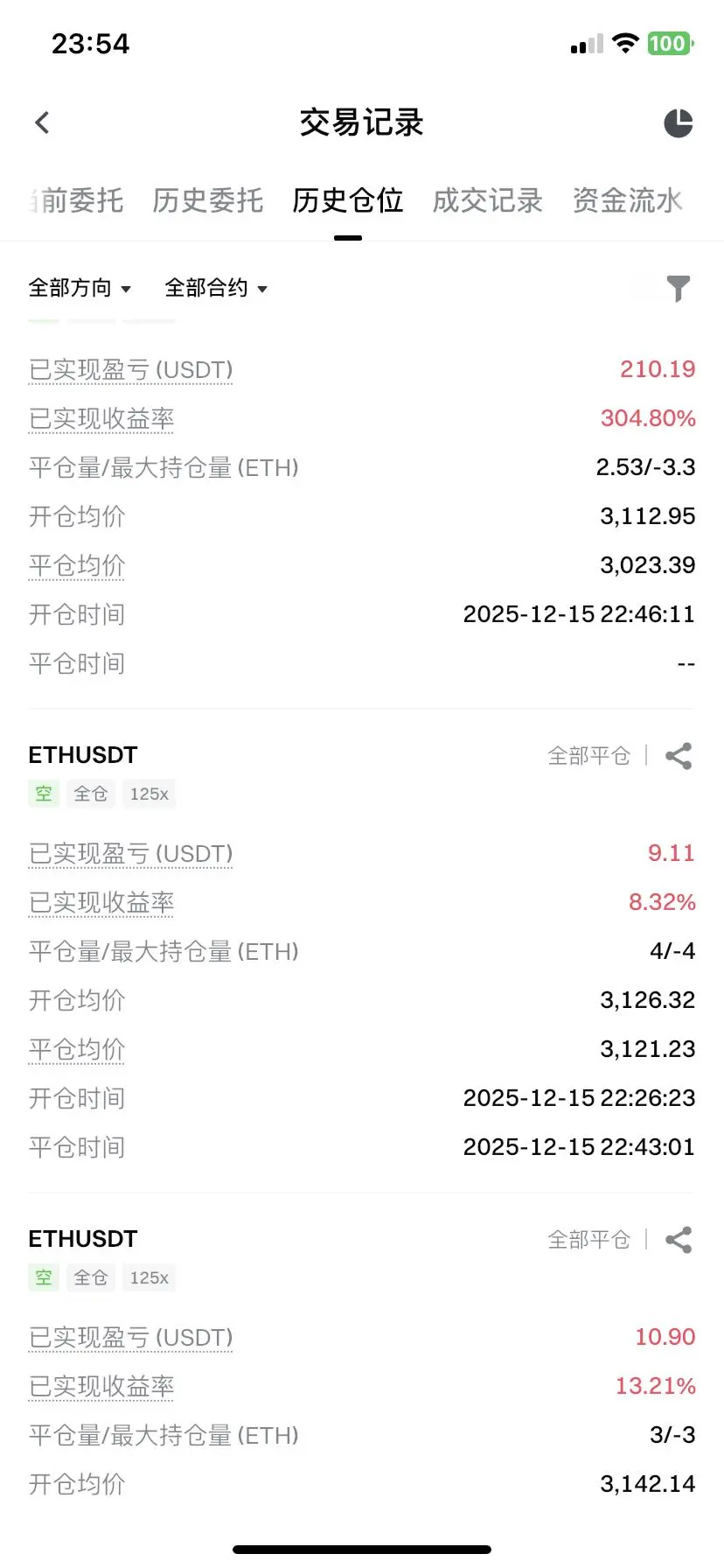Screen dimensions: 724x1568
Task: Select the 当前委托 tab
Action: click(x=75, y=200)
